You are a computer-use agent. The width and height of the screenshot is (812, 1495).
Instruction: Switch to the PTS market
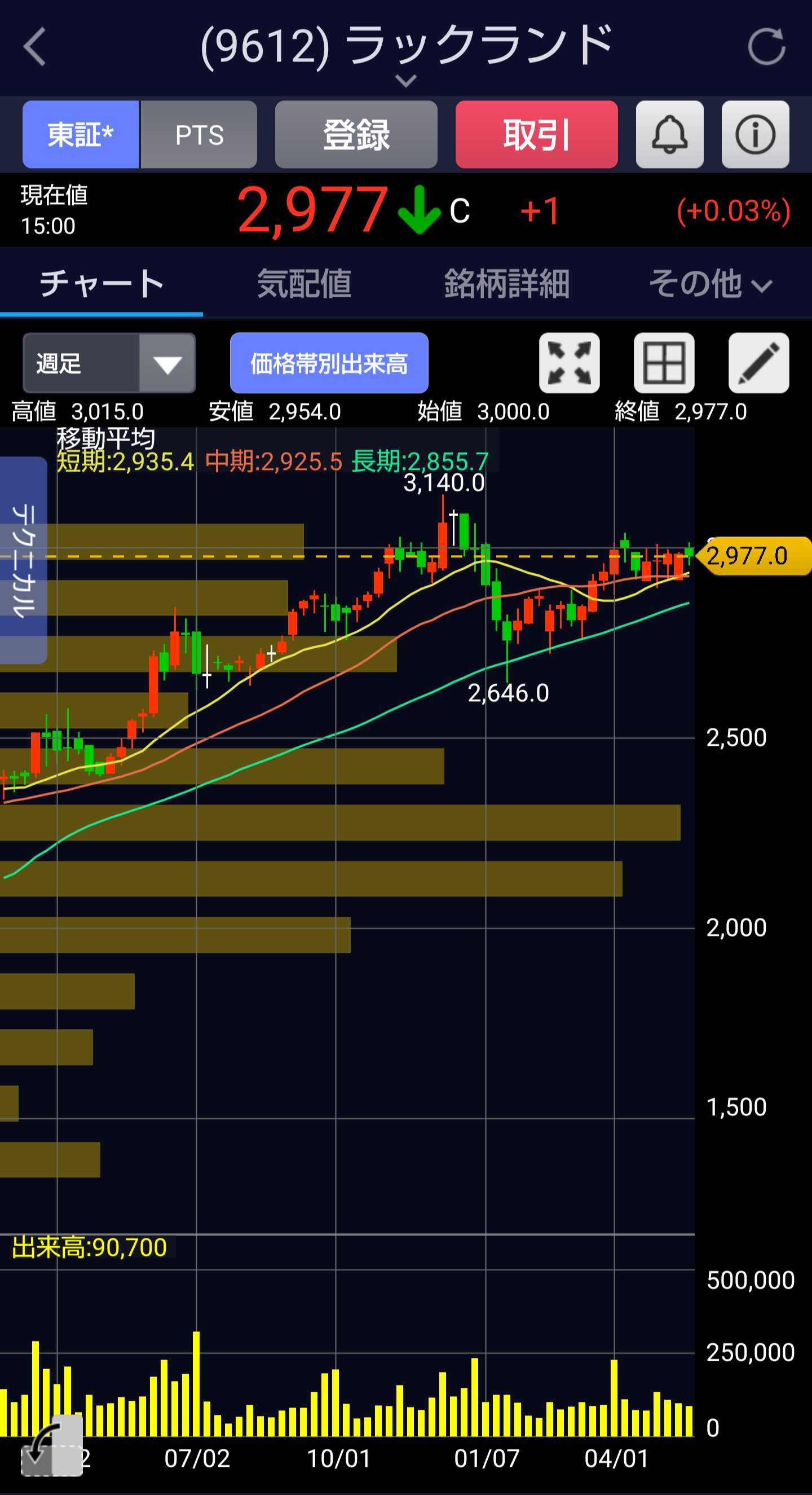coord(199,135)
